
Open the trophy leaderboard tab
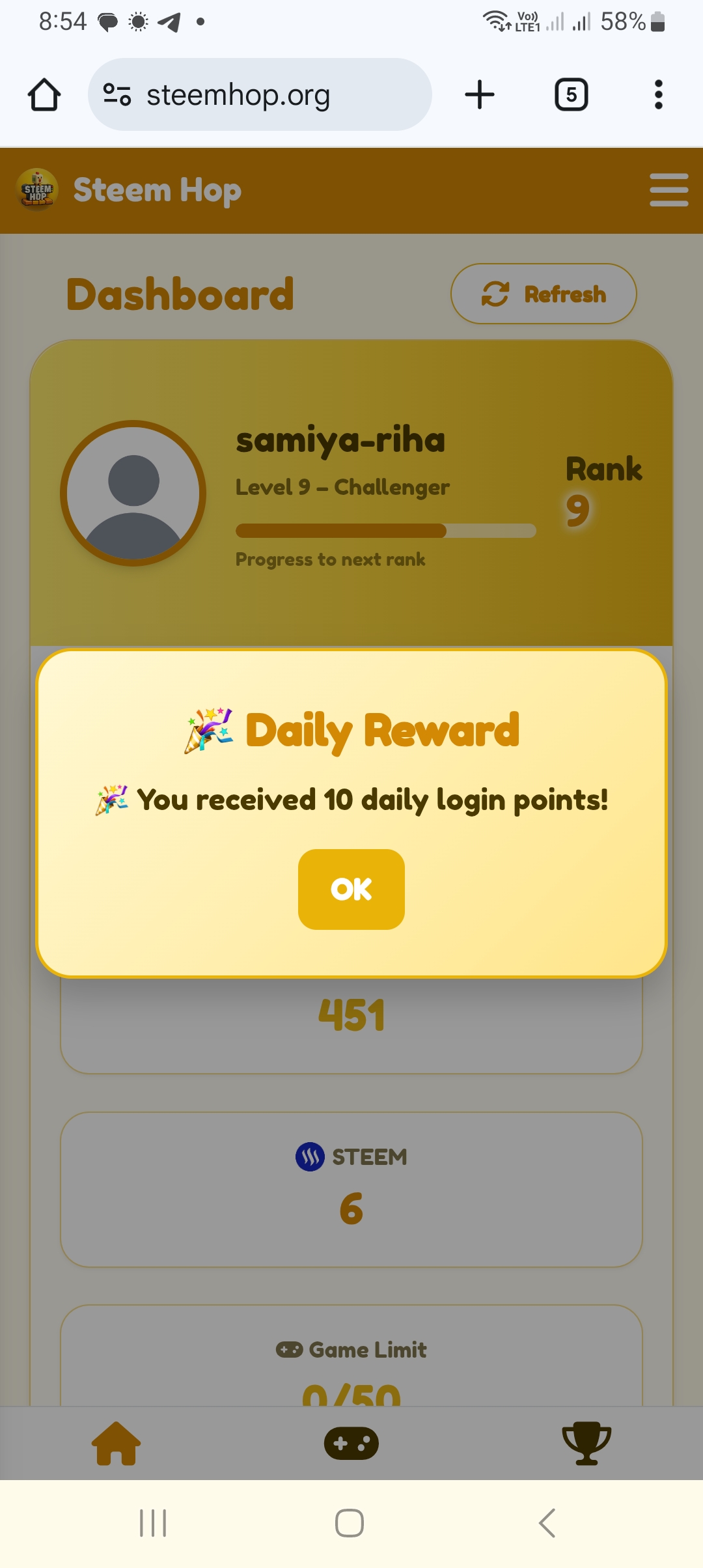586,1444
